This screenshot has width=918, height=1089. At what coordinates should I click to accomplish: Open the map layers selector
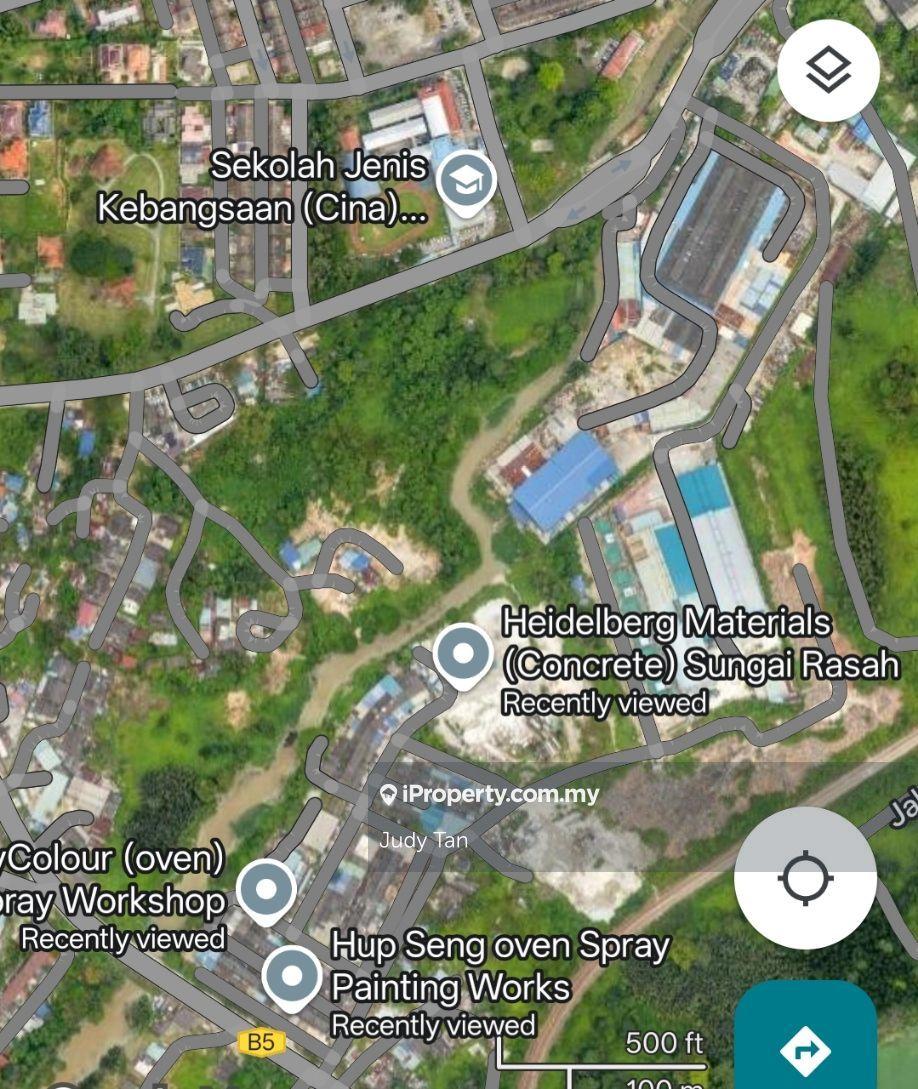click(828, 70)
